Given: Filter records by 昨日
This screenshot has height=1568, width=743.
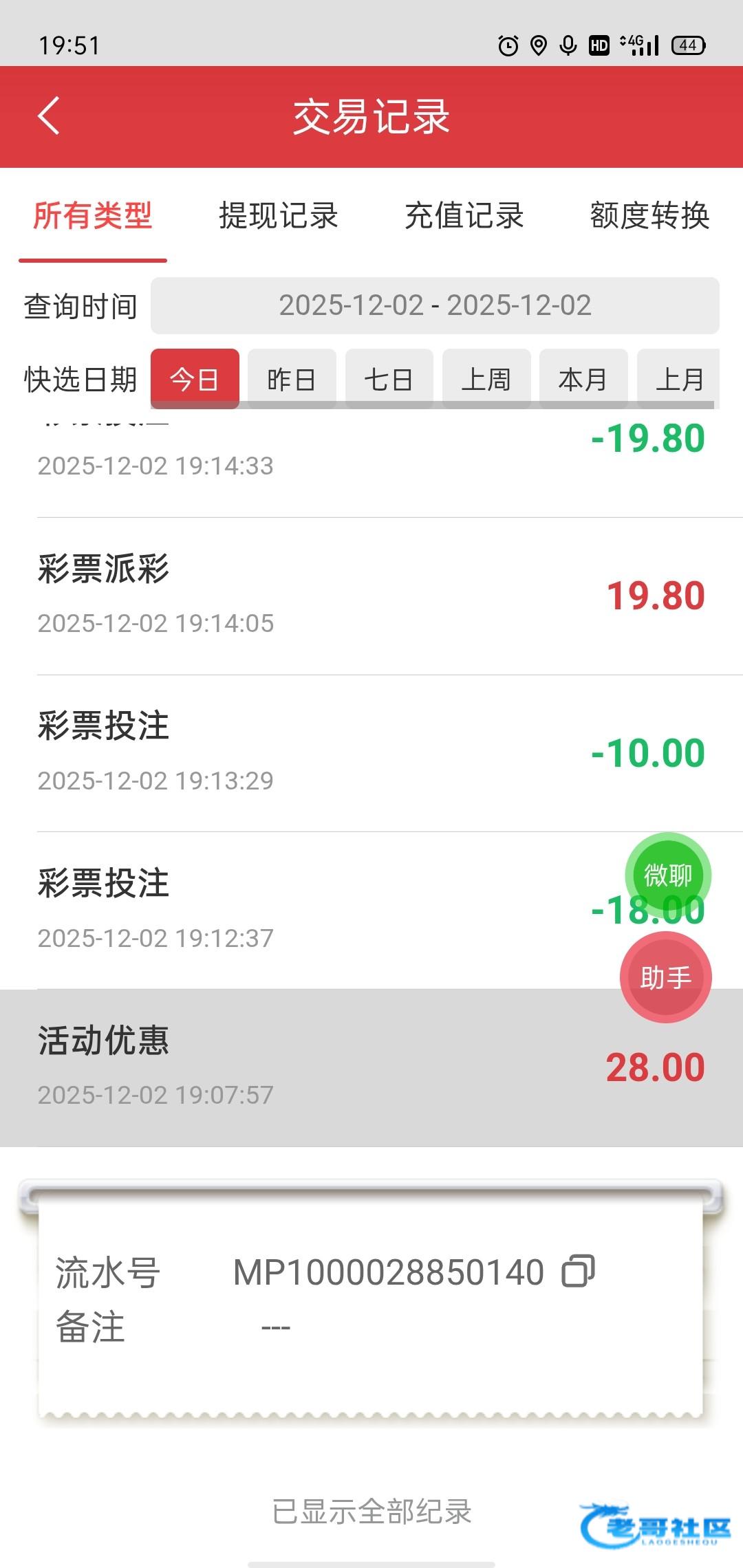Looking at the screenshot, I should (x=292, y=379).
